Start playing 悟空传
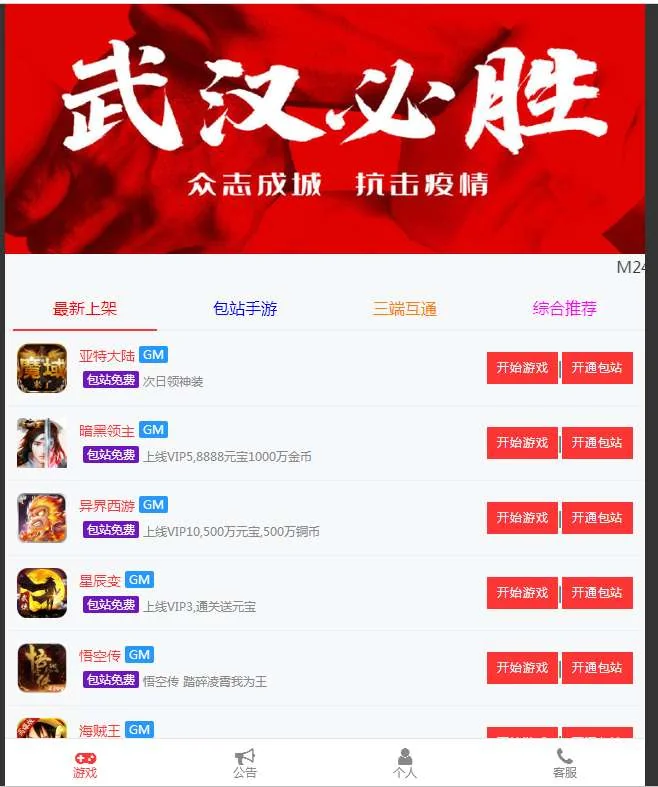The width and height of the screenshot is (658, 787). click(522, 668)
